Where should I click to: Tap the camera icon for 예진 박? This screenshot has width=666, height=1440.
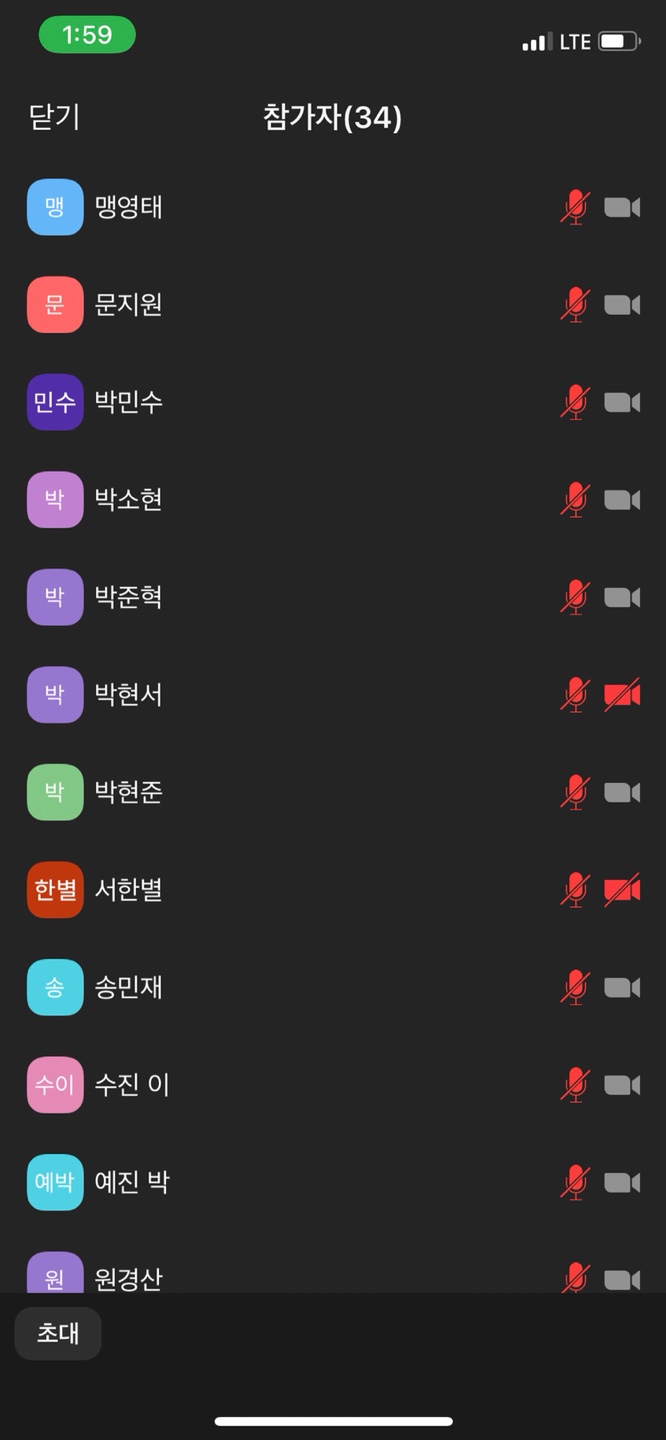(622, 1182)
